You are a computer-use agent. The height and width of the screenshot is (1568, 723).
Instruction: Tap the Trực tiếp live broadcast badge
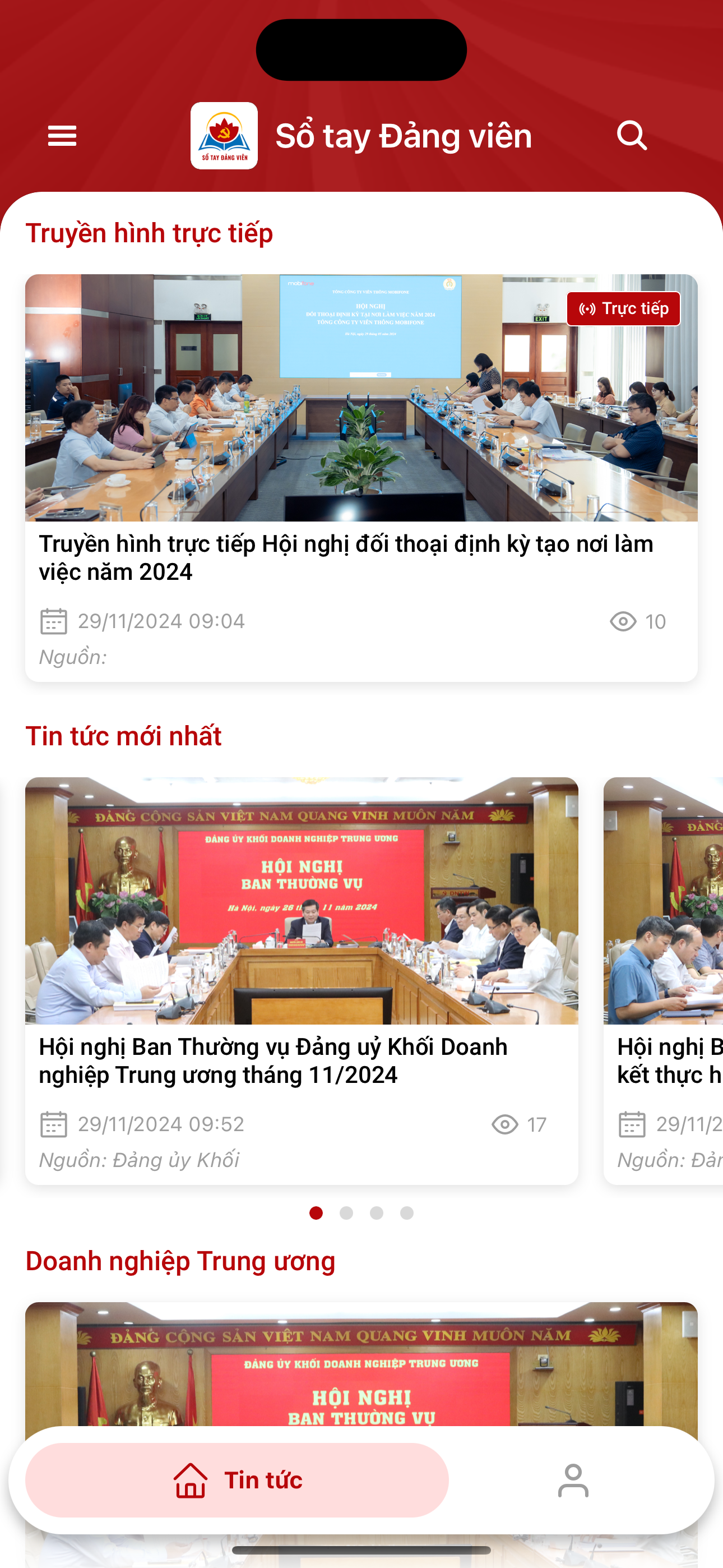624,308
